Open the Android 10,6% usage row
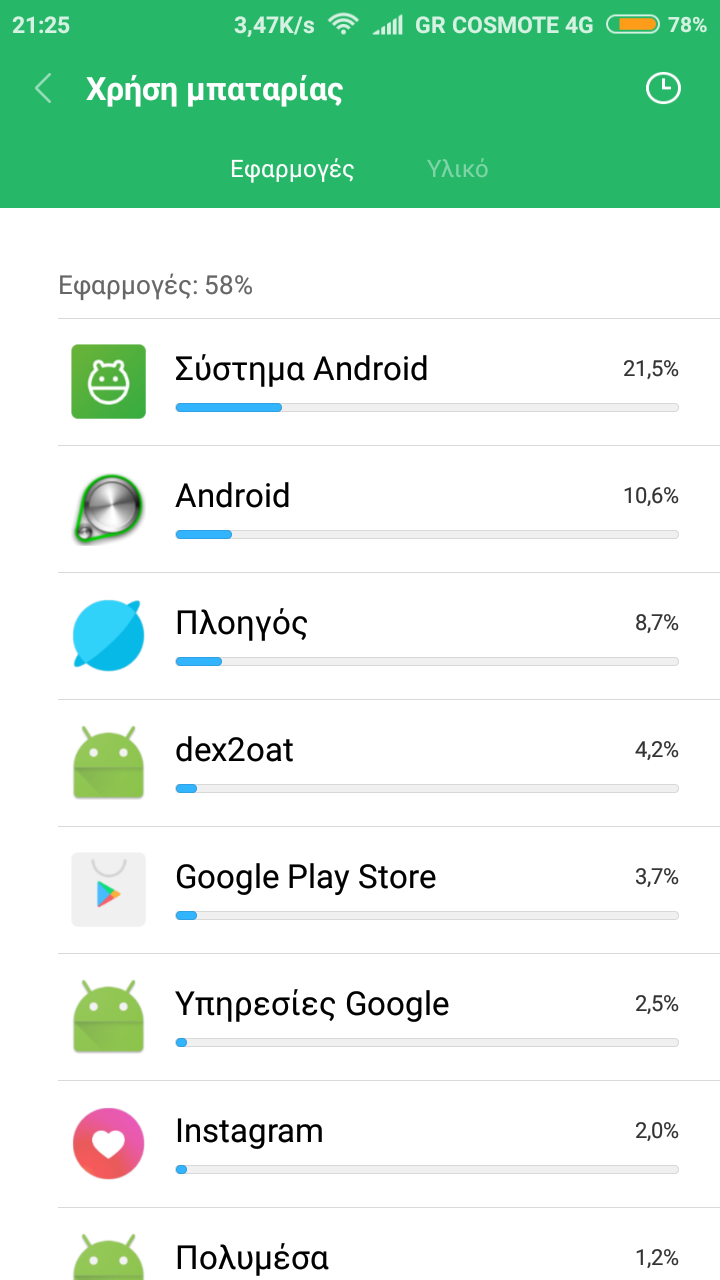 pyautogui.click(x=388, y=509)
